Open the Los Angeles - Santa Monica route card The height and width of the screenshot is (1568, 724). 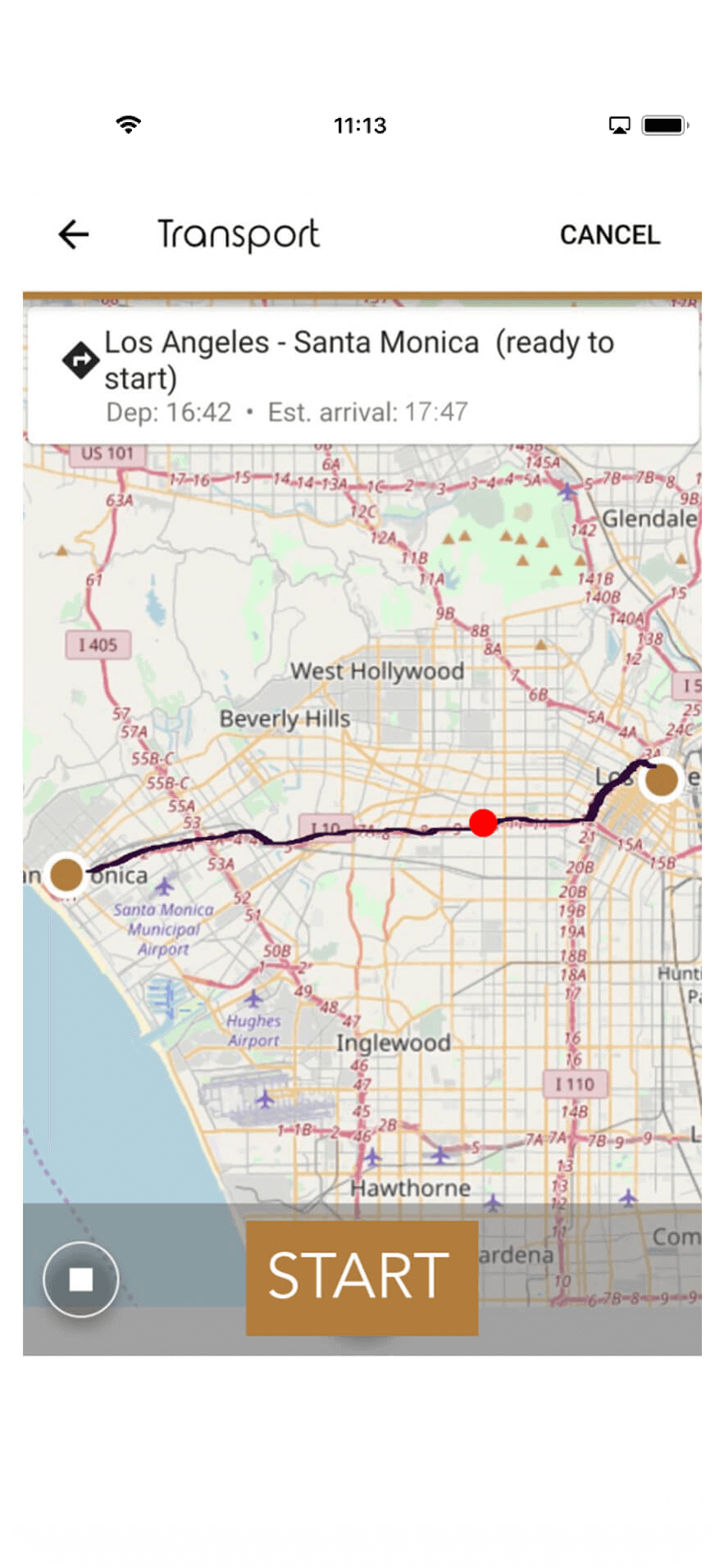pos(362,375)
